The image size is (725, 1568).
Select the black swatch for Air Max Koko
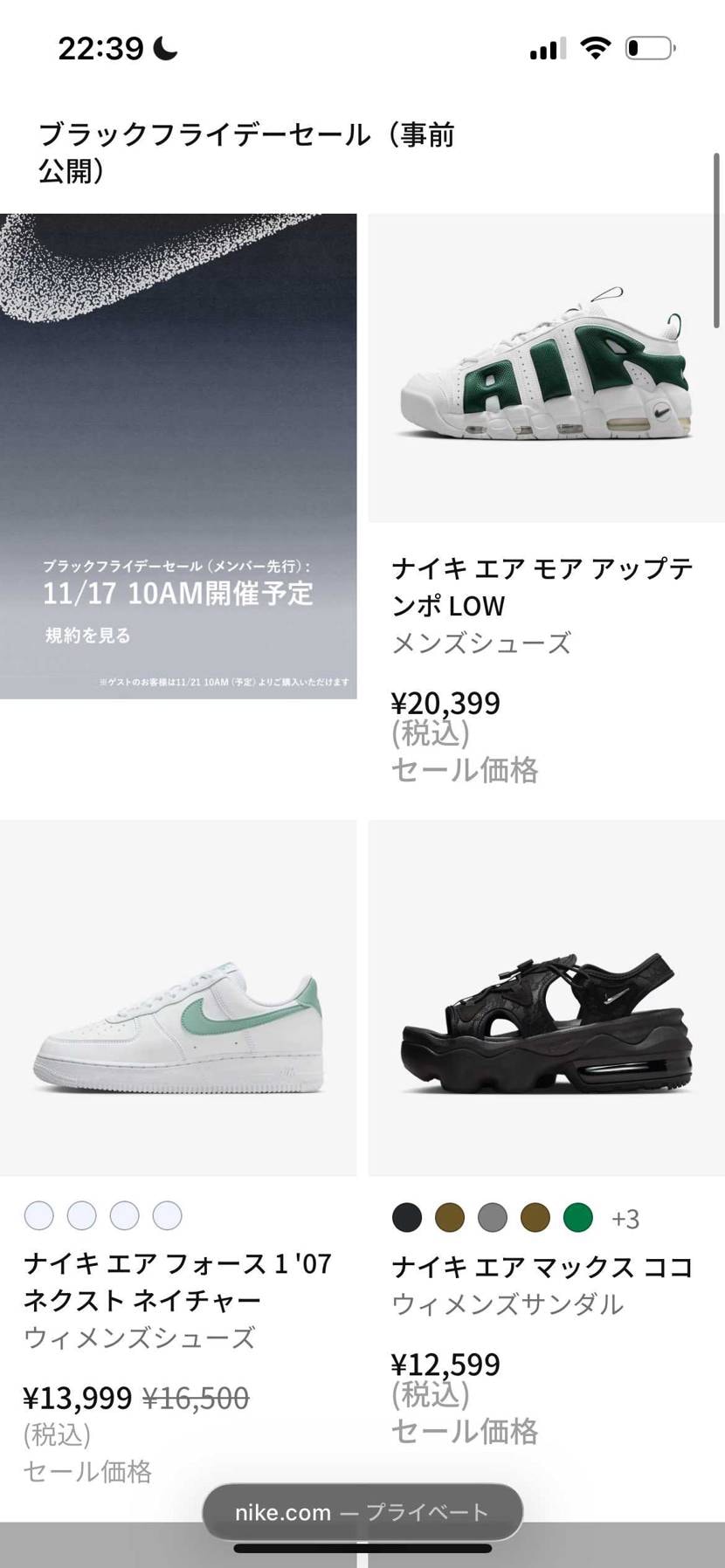click(407, 1217)
